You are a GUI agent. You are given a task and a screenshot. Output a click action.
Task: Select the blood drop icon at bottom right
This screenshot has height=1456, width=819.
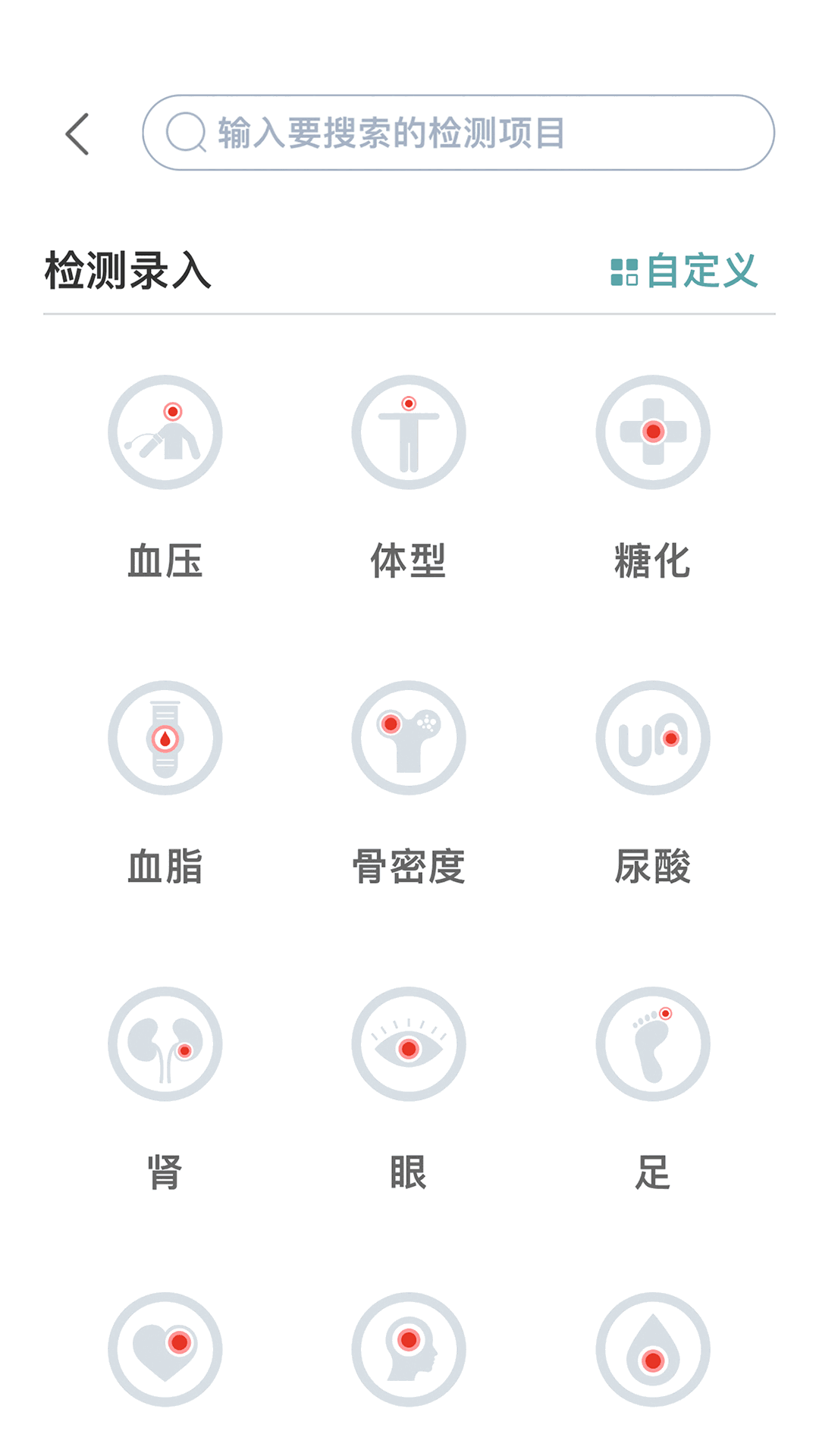654,1351
